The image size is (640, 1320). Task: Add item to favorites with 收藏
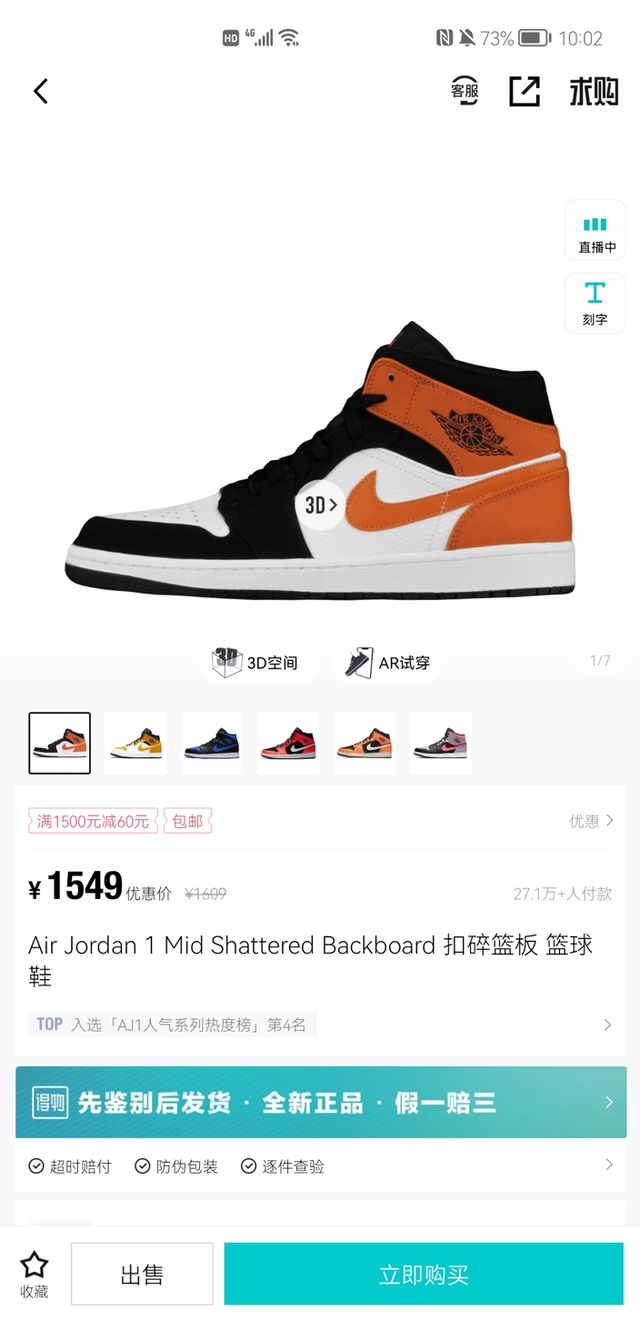click(x=34, y=1274)
